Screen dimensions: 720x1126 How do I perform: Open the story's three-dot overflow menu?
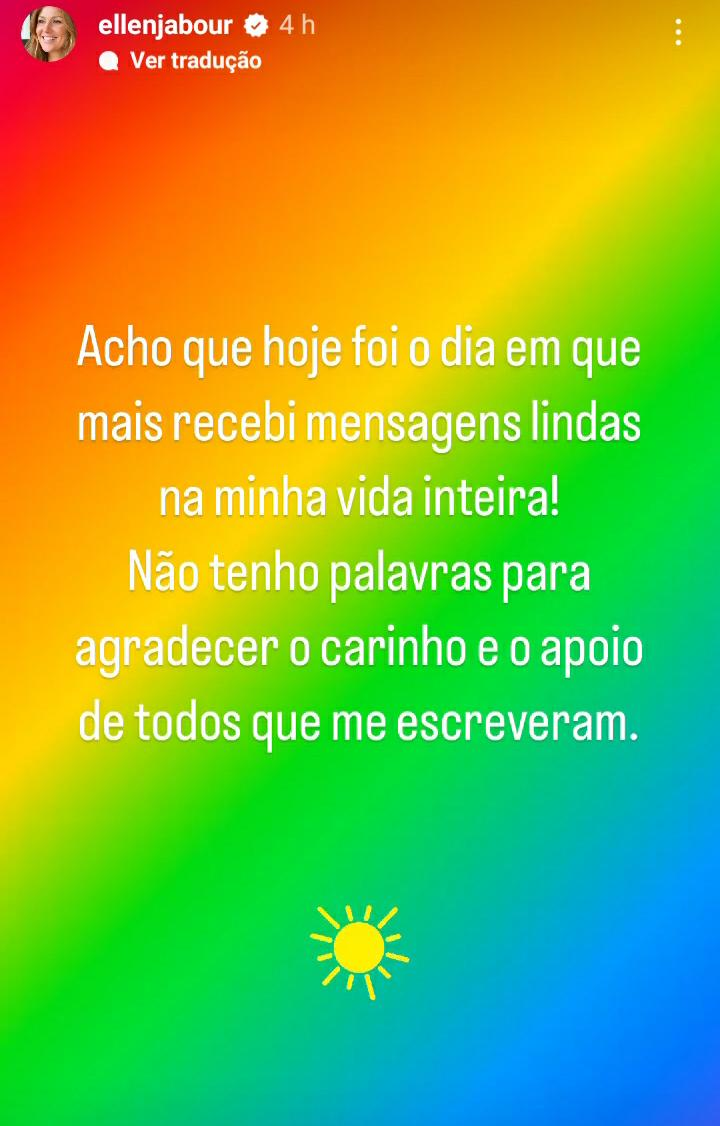pos(678,34)
